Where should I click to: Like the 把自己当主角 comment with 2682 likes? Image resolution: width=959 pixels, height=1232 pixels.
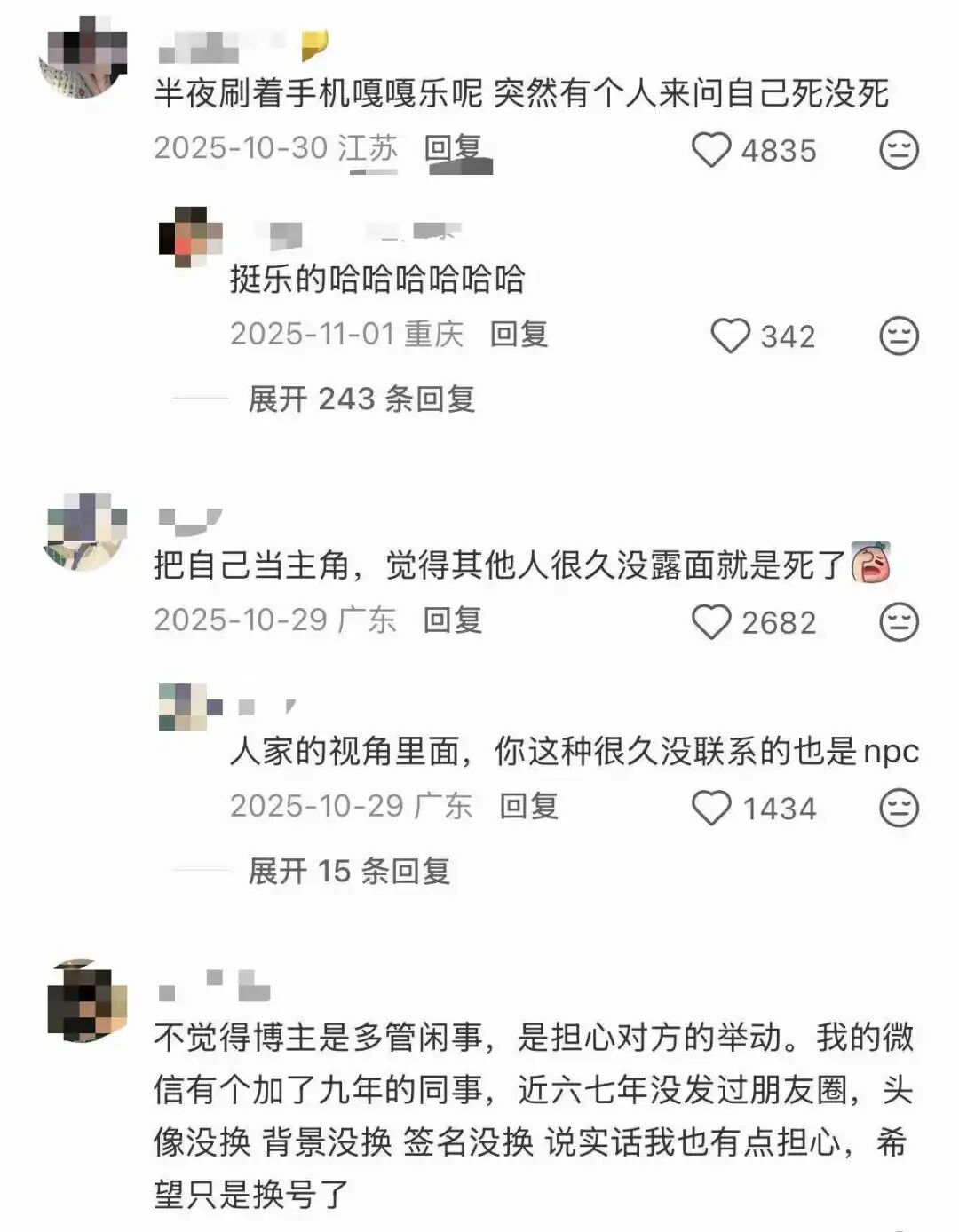click(711, 622)
